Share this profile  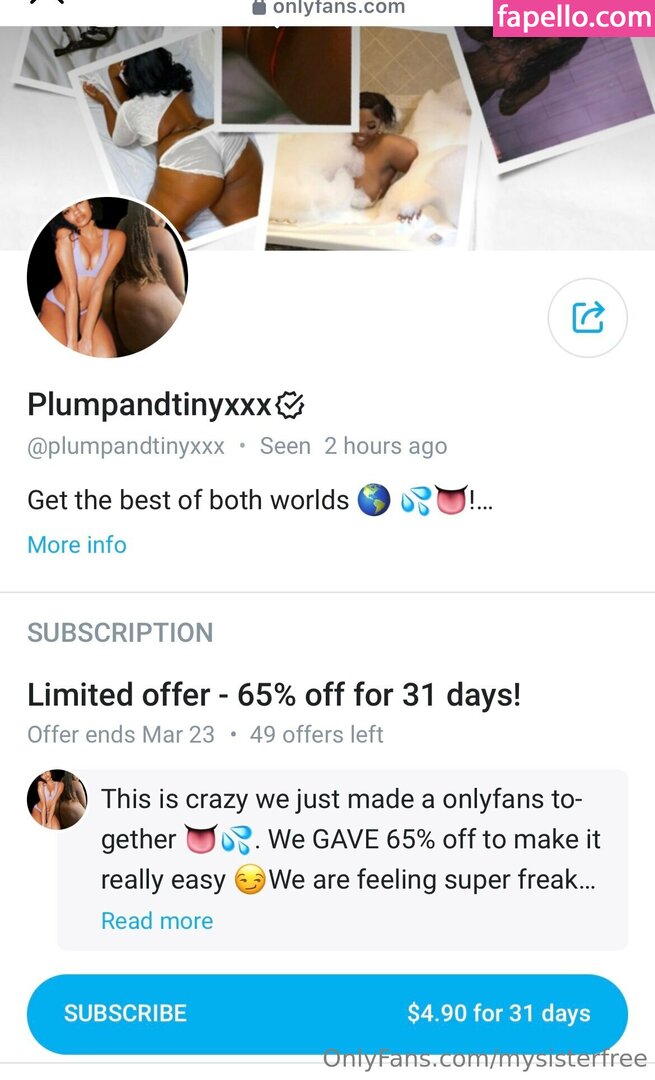(x=588, y=318)
